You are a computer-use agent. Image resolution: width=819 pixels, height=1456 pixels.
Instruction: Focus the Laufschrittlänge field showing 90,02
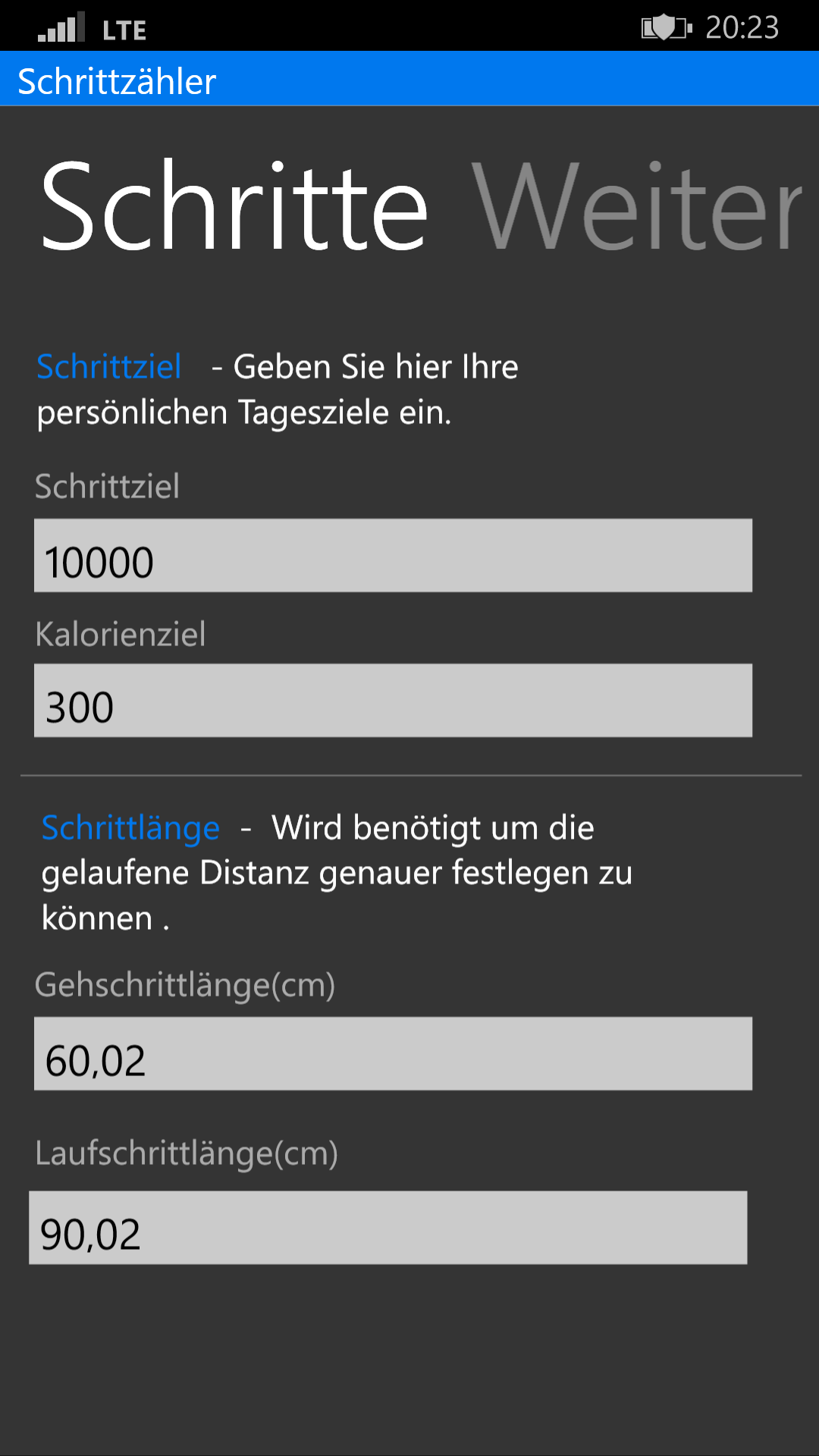click(x=388, y=1228)
